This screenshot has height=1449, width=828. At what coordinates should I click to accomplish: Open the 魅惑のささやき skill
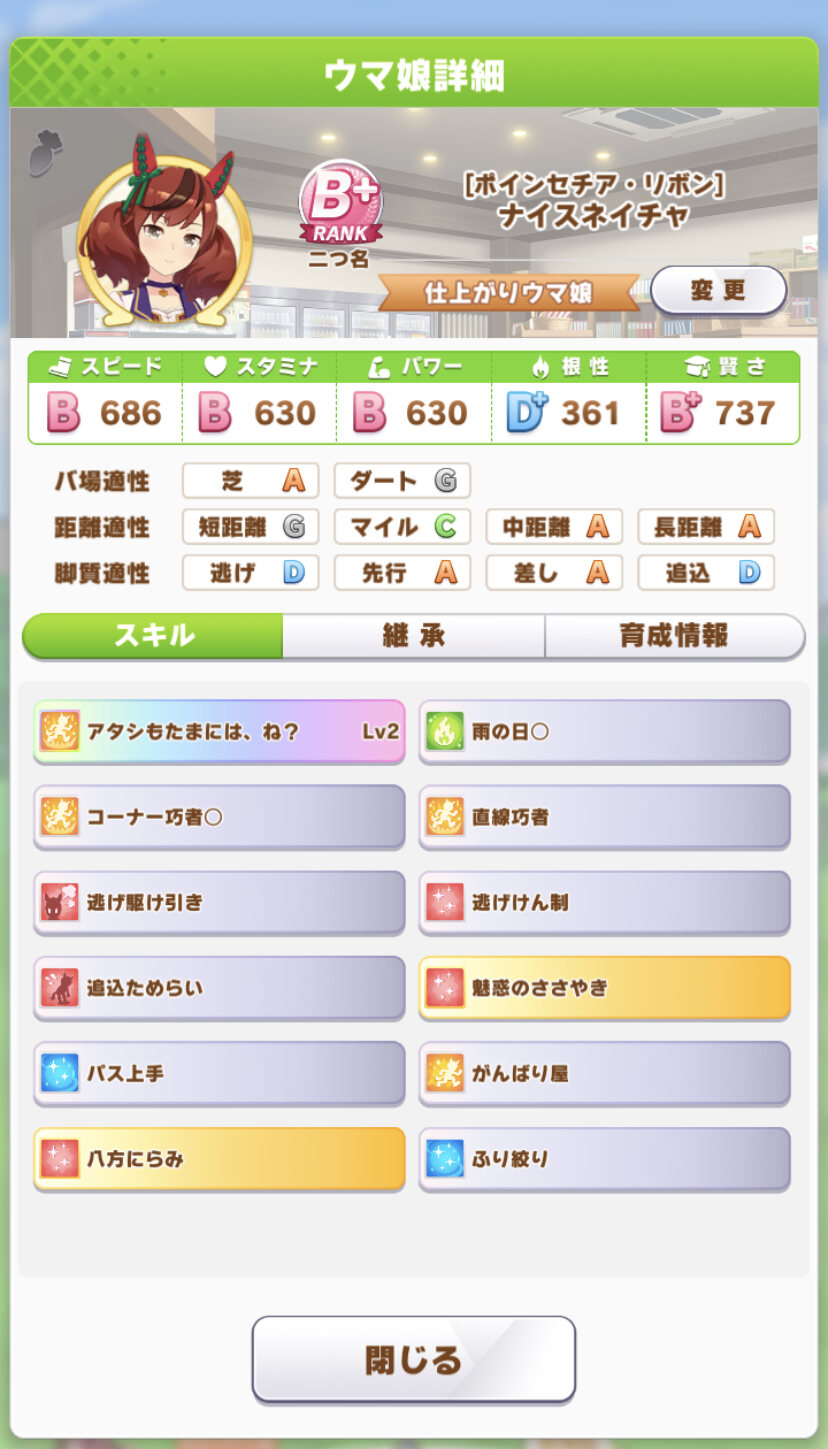coord(604,989)
